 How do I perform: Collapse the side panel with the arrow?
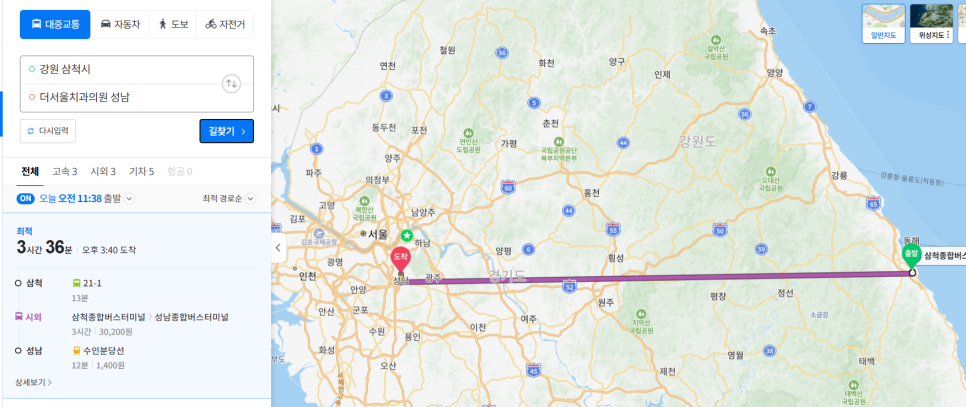(278, 247)
